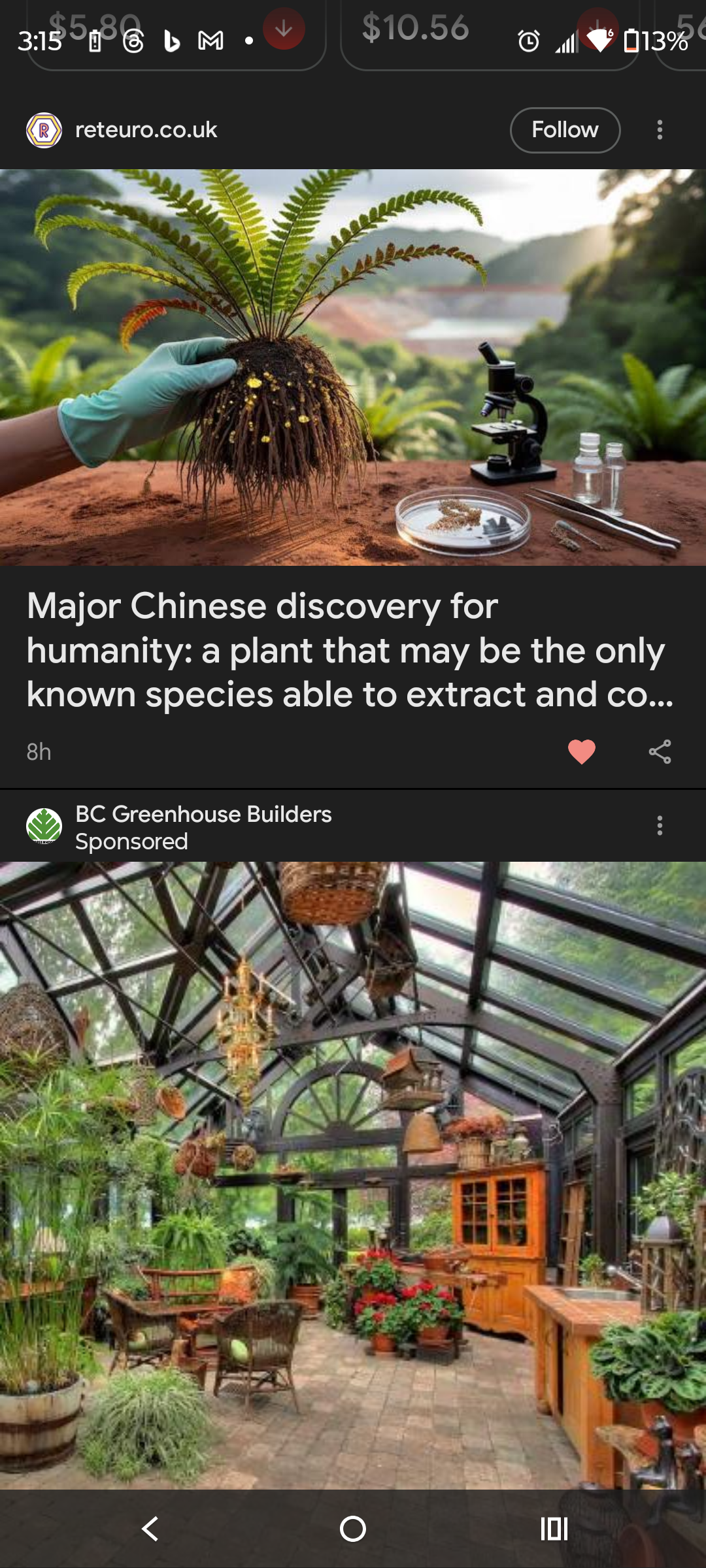Open the Gmail icon in status bar

(210, 41)
